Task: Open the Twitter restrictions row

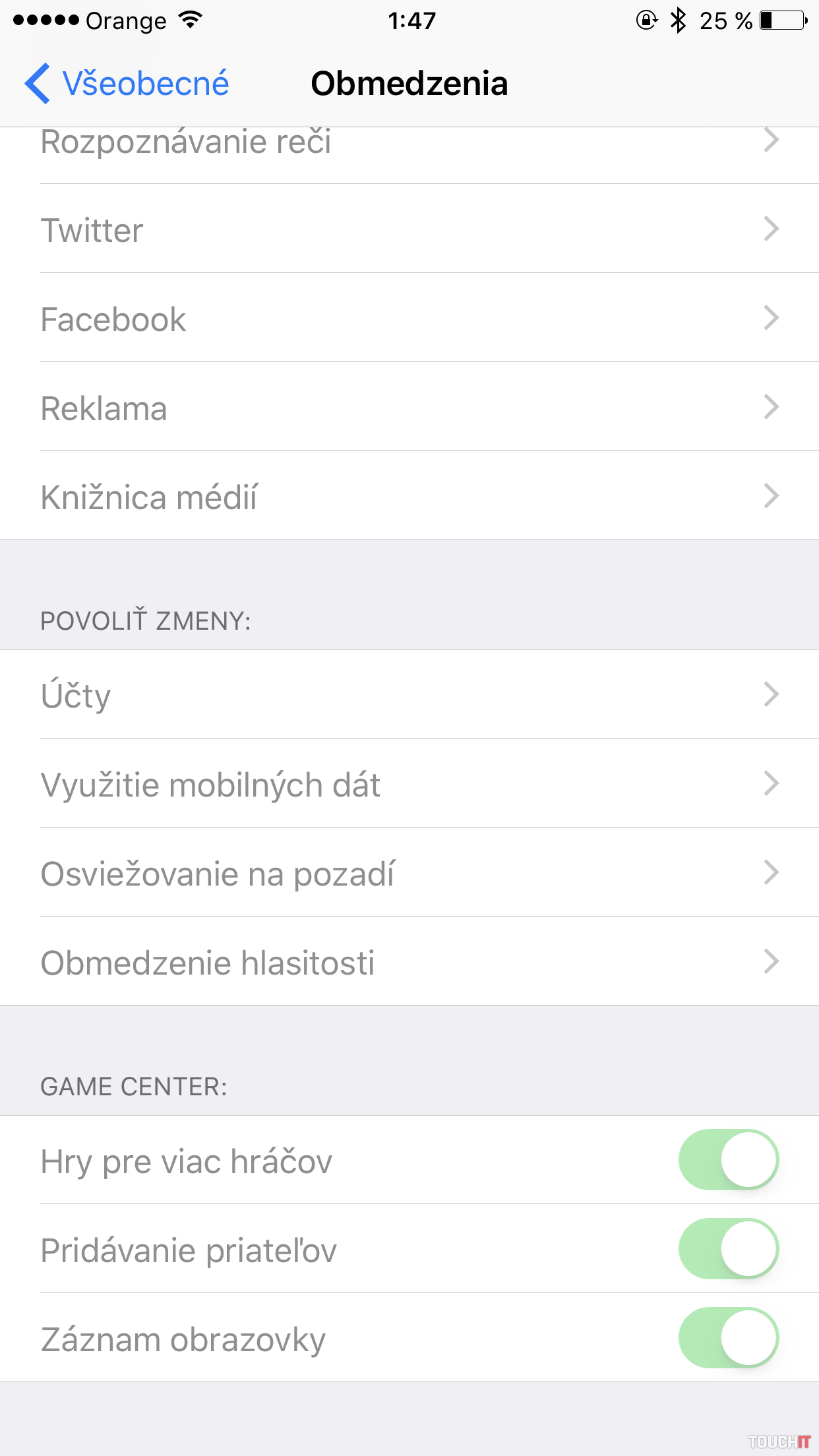Action: (409, 229)
